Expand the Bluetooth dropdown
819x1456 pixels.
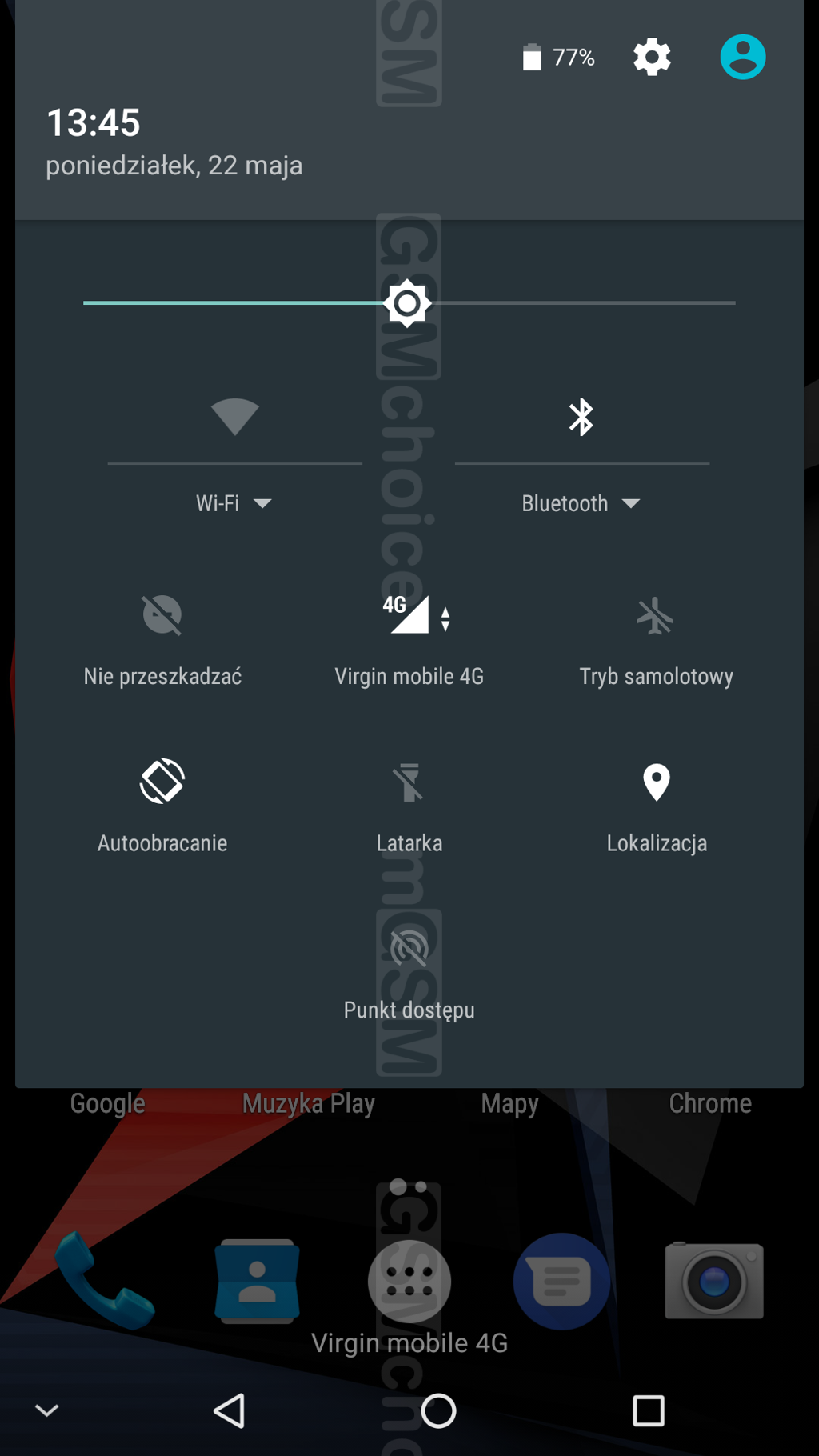pos(581,503)
